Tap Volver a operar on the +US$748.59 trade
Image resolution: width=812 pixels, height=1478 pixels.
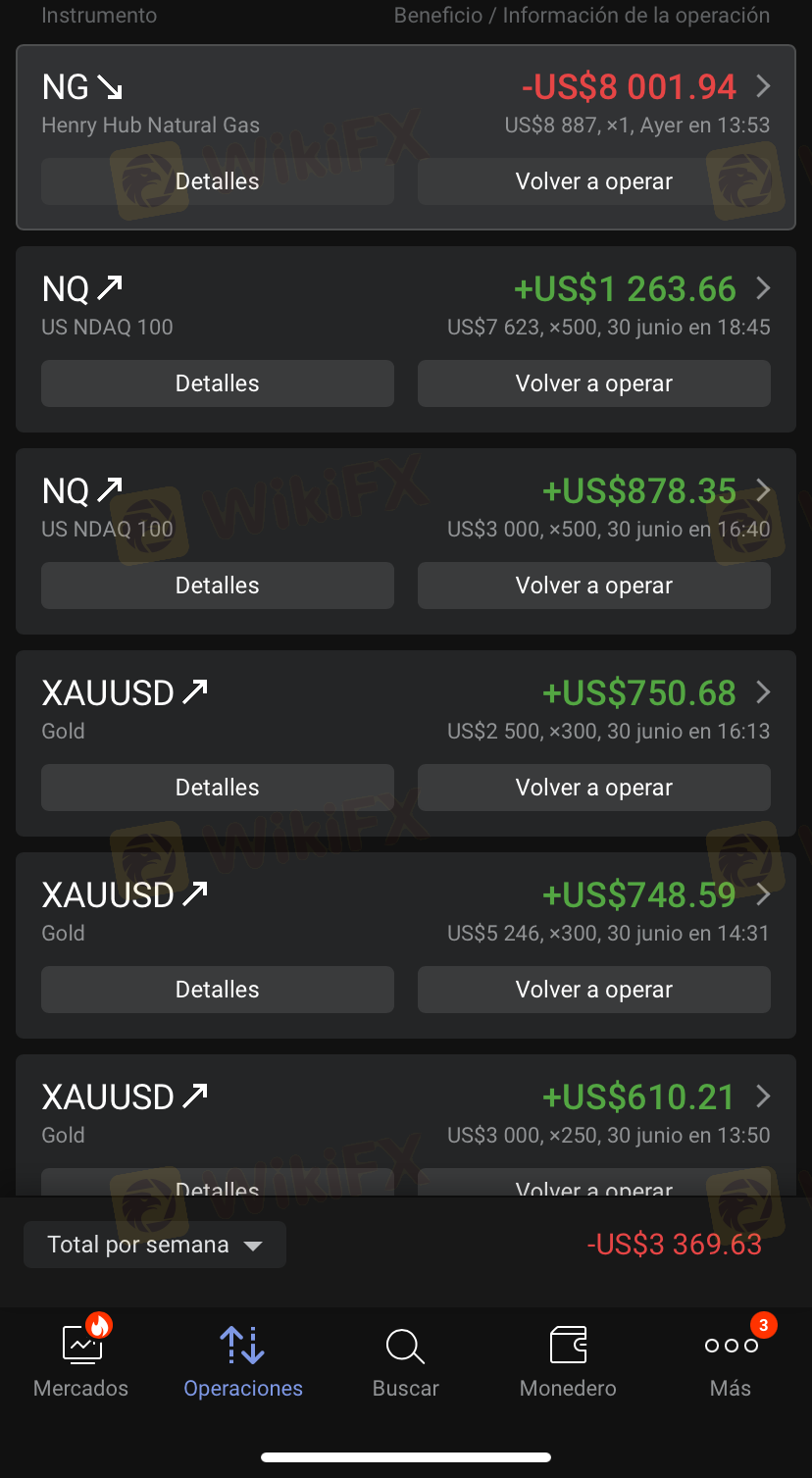click(593, 990)
